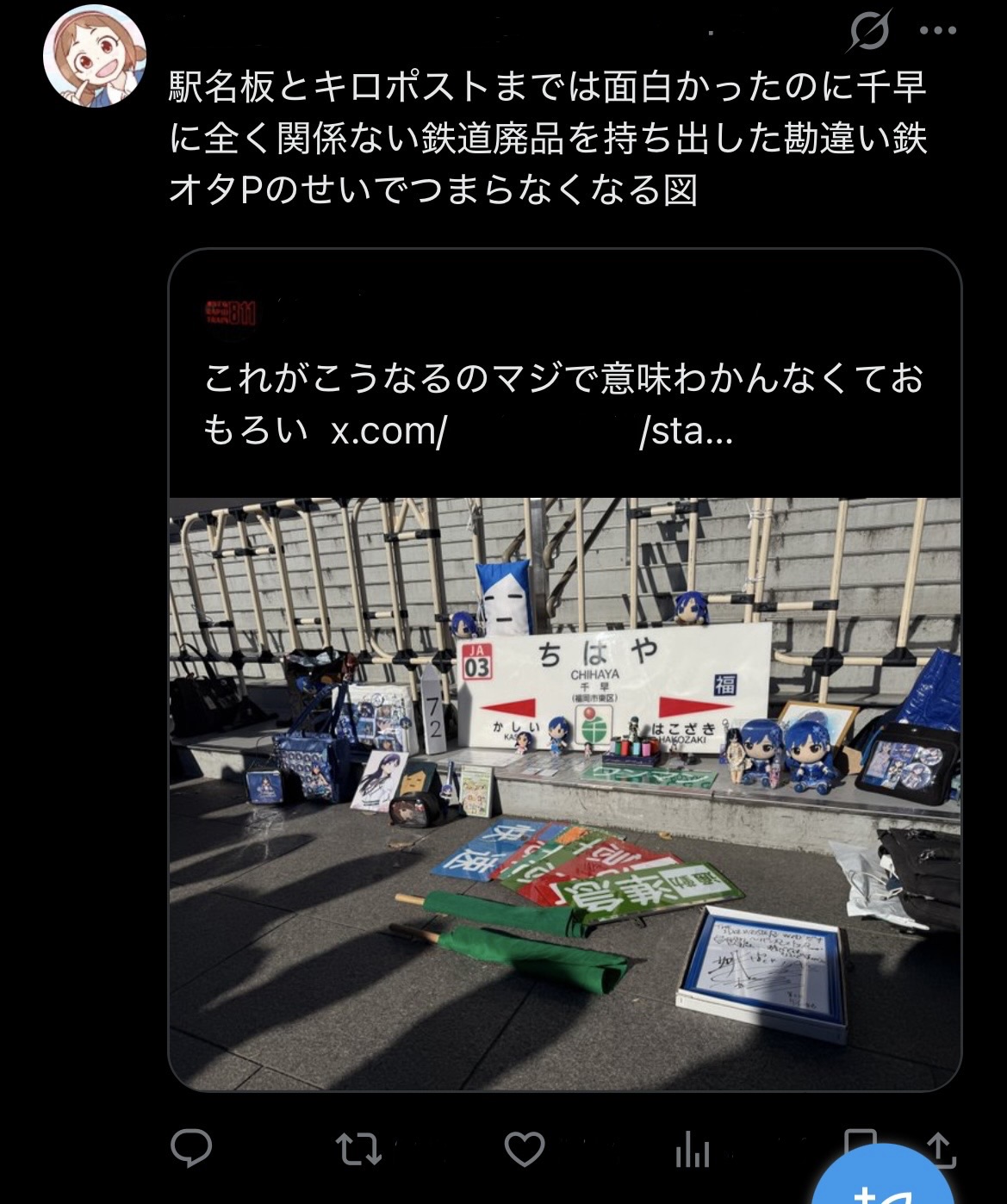Compose a new post via floating button
This screenshot has width=1007, height=1204.
pos(887,1184)
